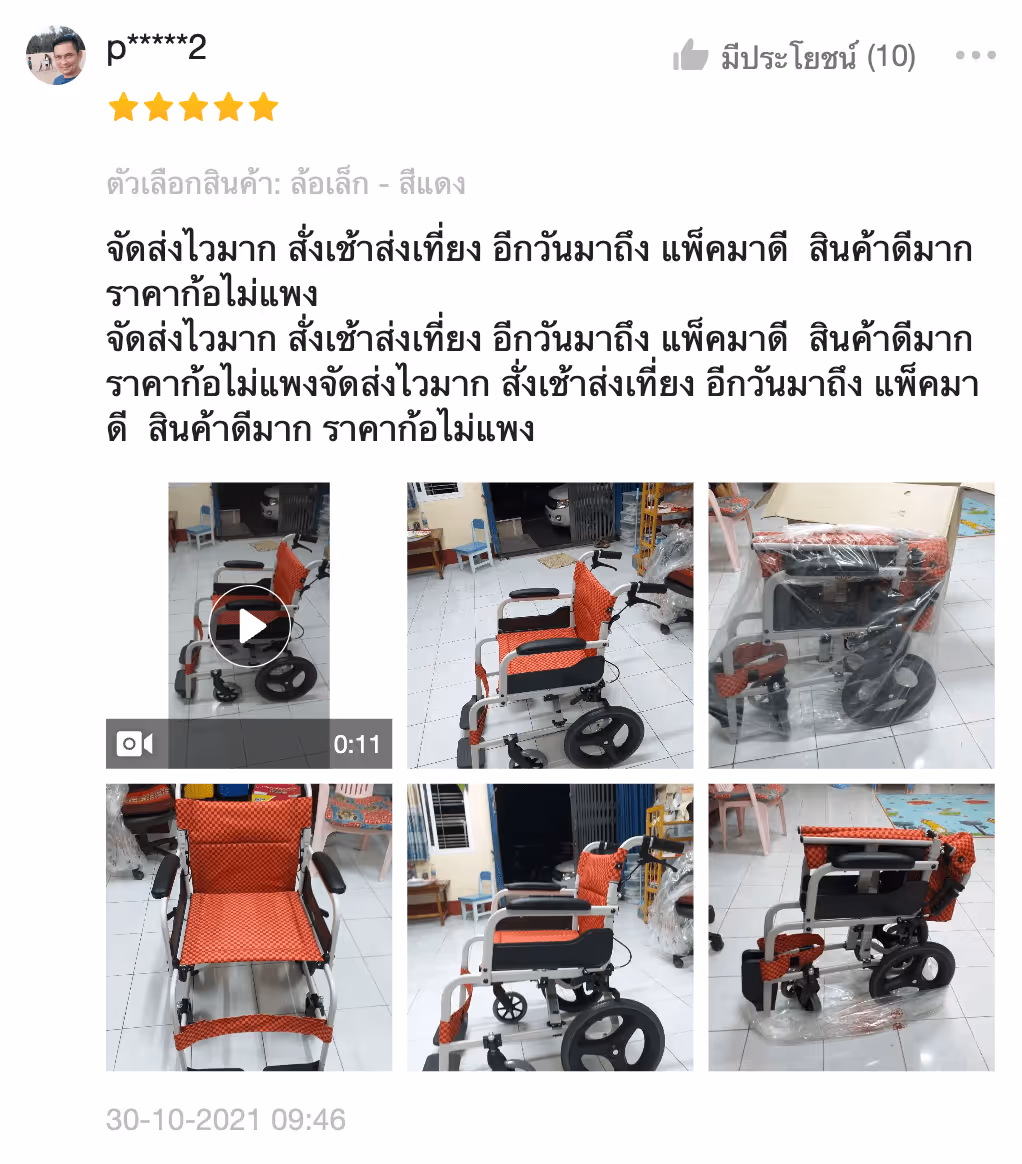
Task: Play the 0:11 review video
Action: (249, 626)
